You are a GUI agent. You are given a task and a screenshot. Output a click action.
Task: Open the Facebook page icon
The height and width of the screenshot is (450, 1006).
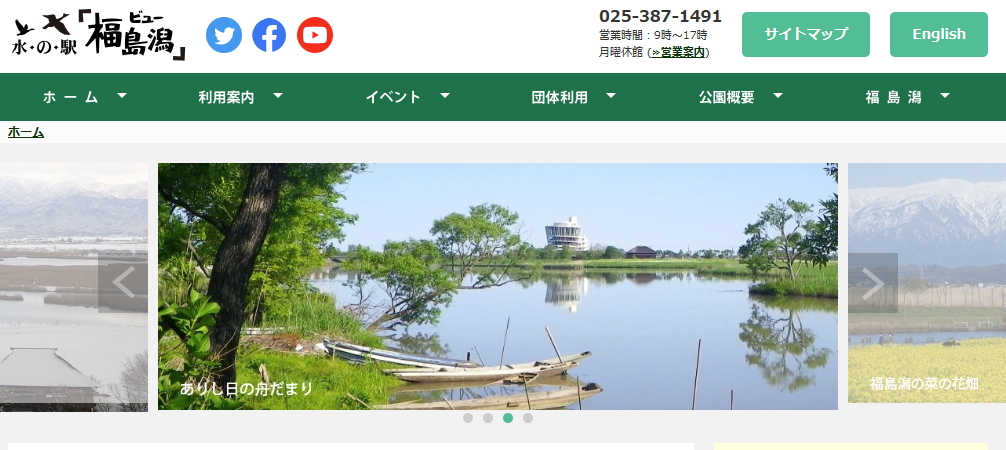pos(269,35)
